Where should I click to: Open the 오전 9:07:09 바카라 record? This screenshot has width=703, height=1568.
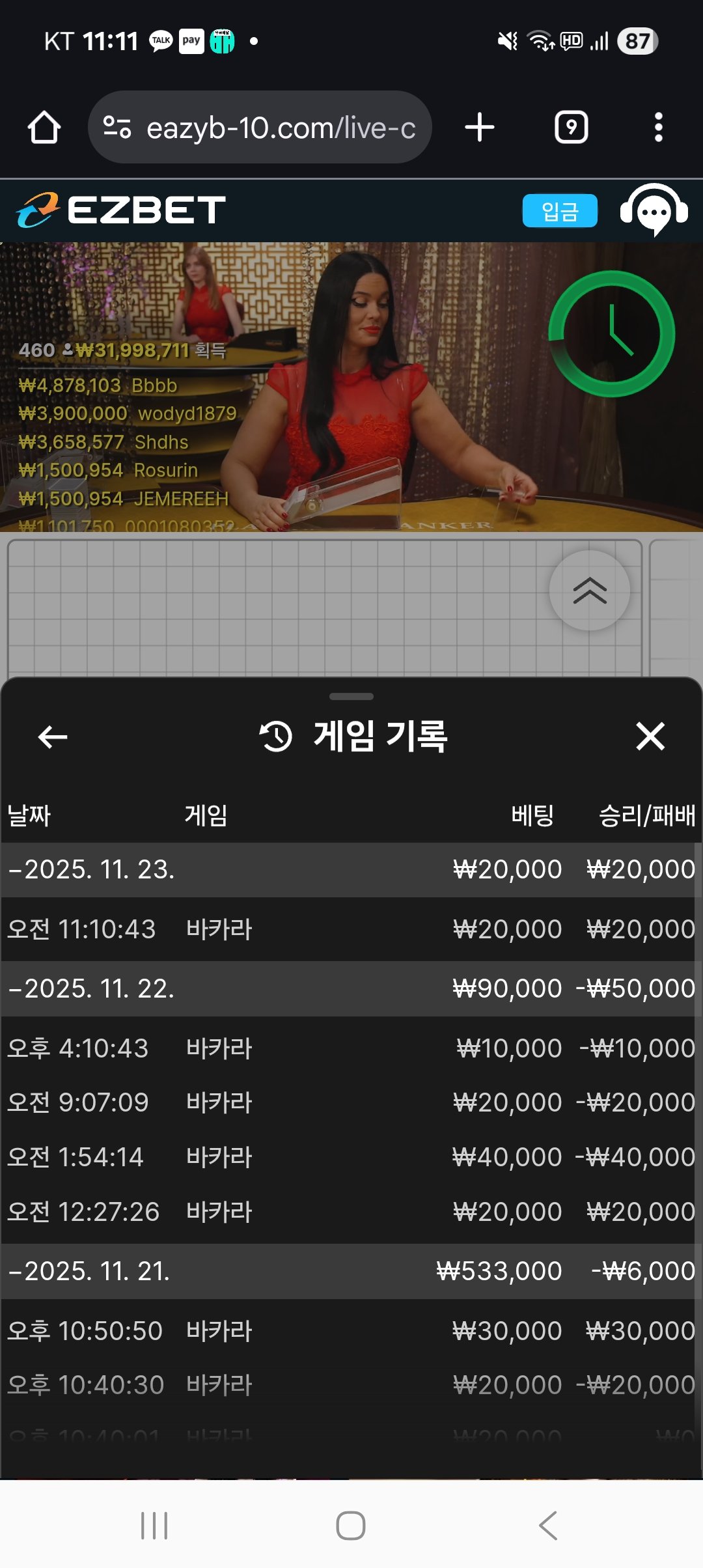click(351, 1102)
